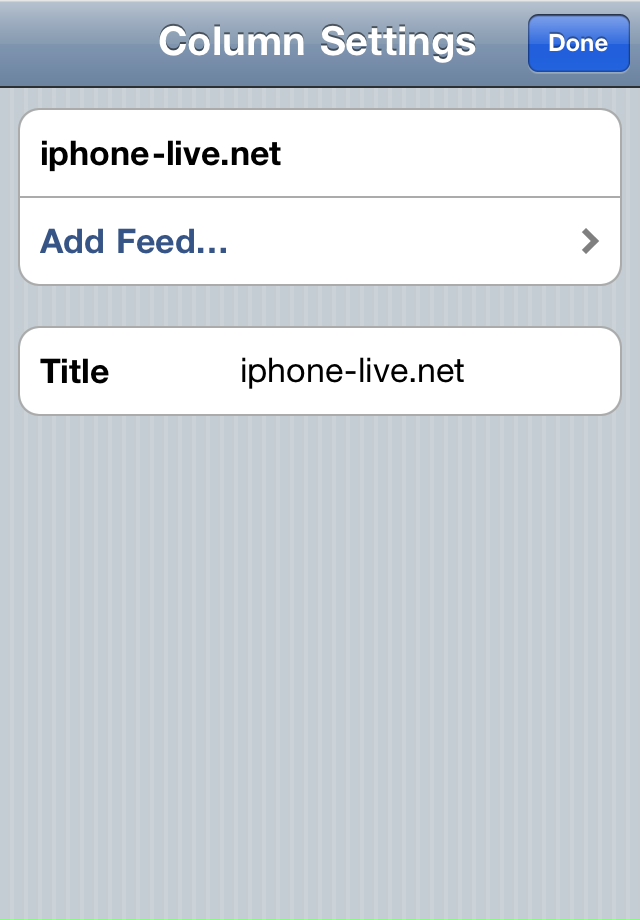The image size is (640, 920).
Task: Edit the Title text field
Action: point(420,372)
